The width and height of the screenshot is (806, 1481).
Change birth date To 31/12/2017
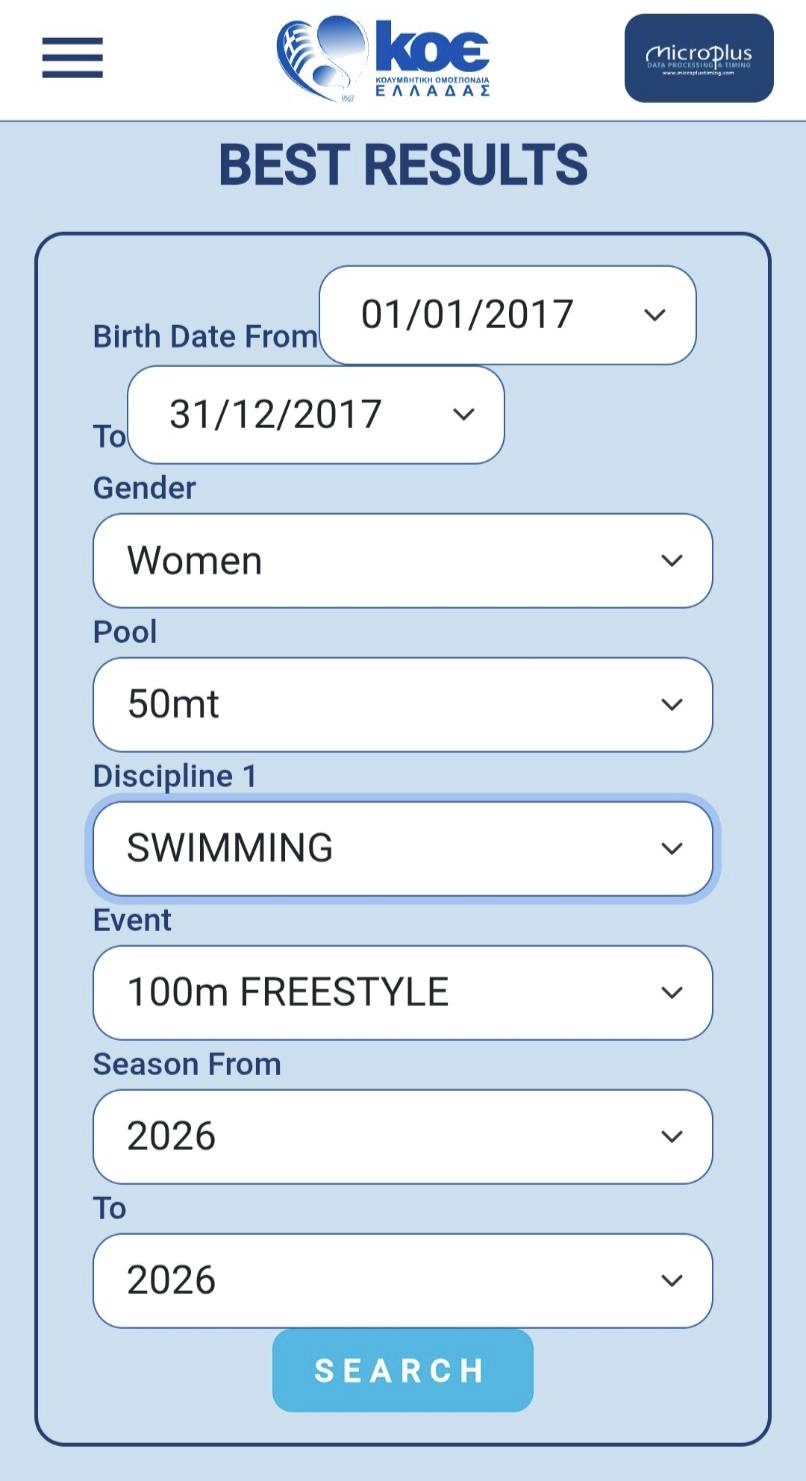point(316,414)
